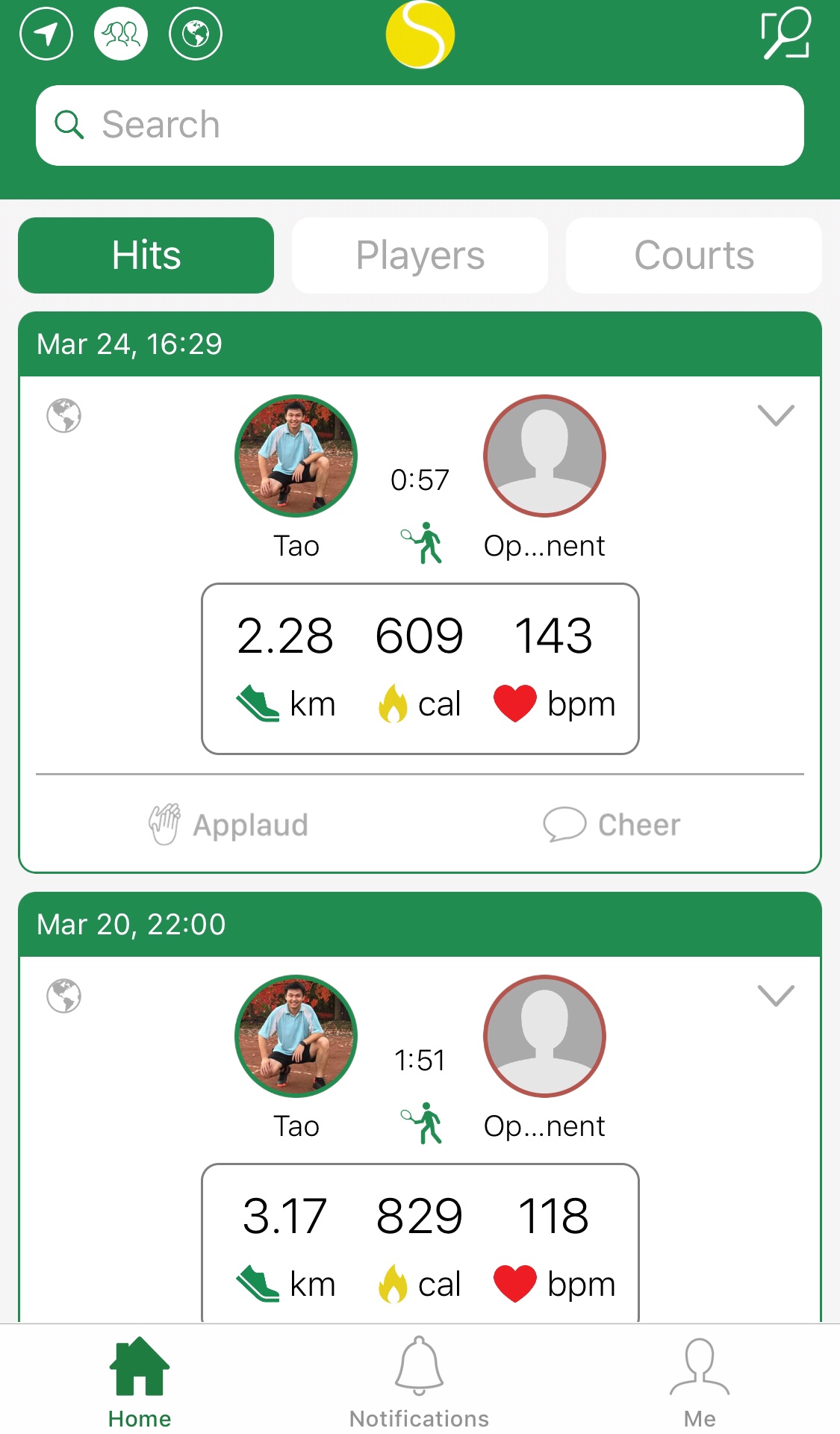The image size is (840, 1434).
Task: Switch to the Players tab
Action: coord(420,255)
